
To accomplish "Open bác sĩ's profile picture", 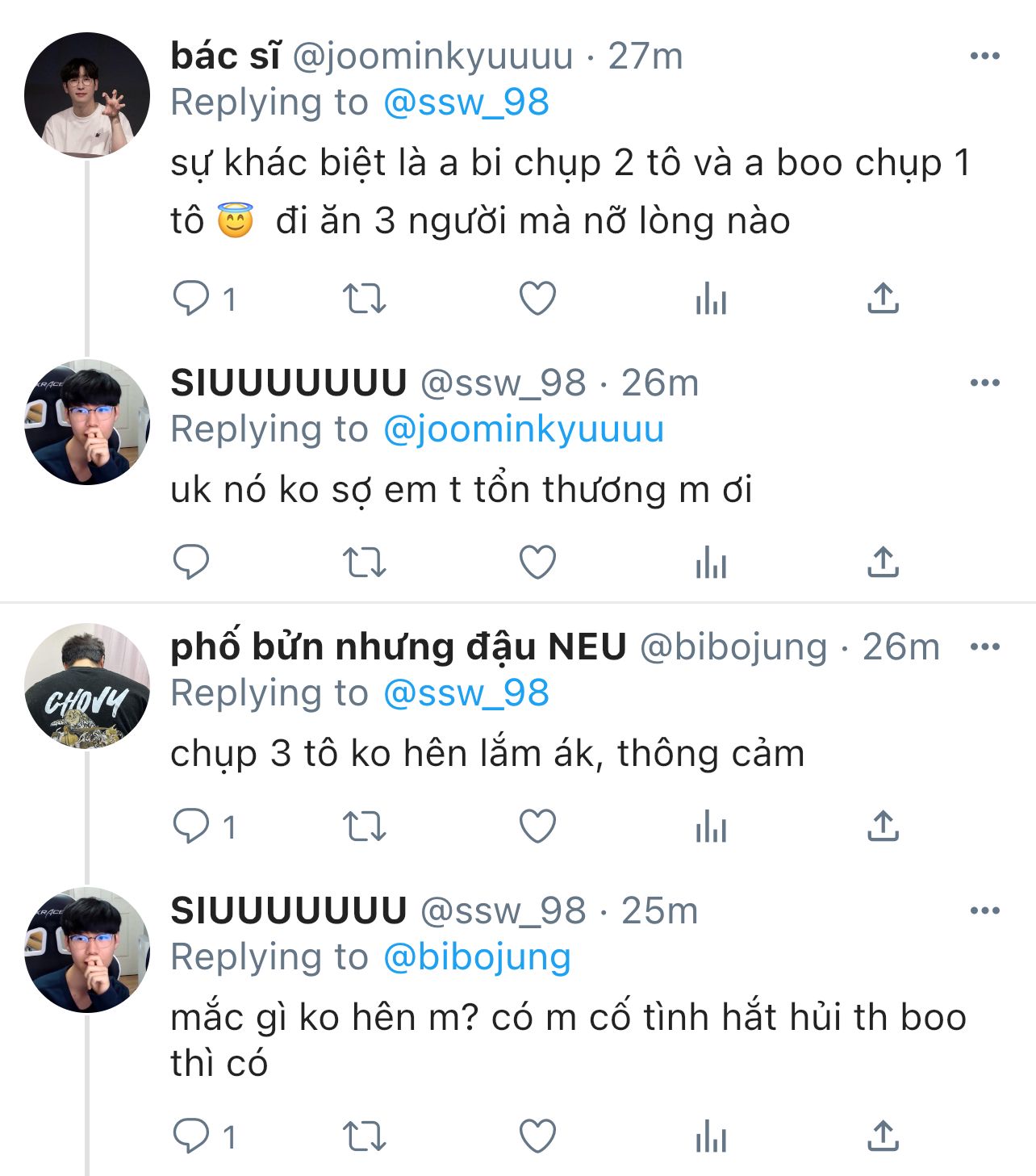I will 87,95.
